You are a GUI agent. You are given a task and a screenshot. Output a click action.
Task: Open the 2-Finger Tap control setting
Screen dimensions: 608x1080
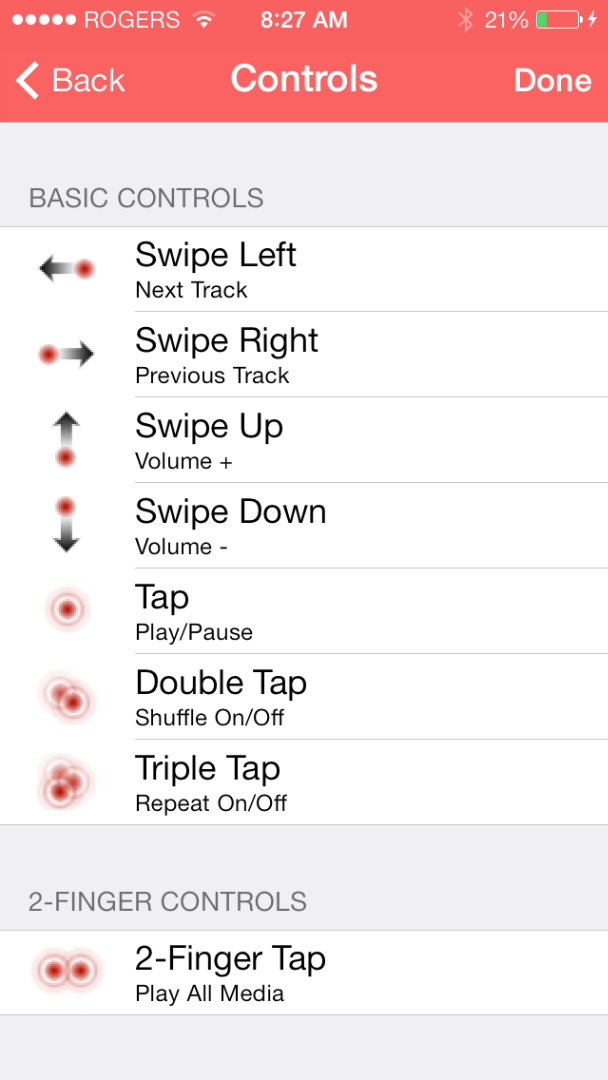coord(304,973)
